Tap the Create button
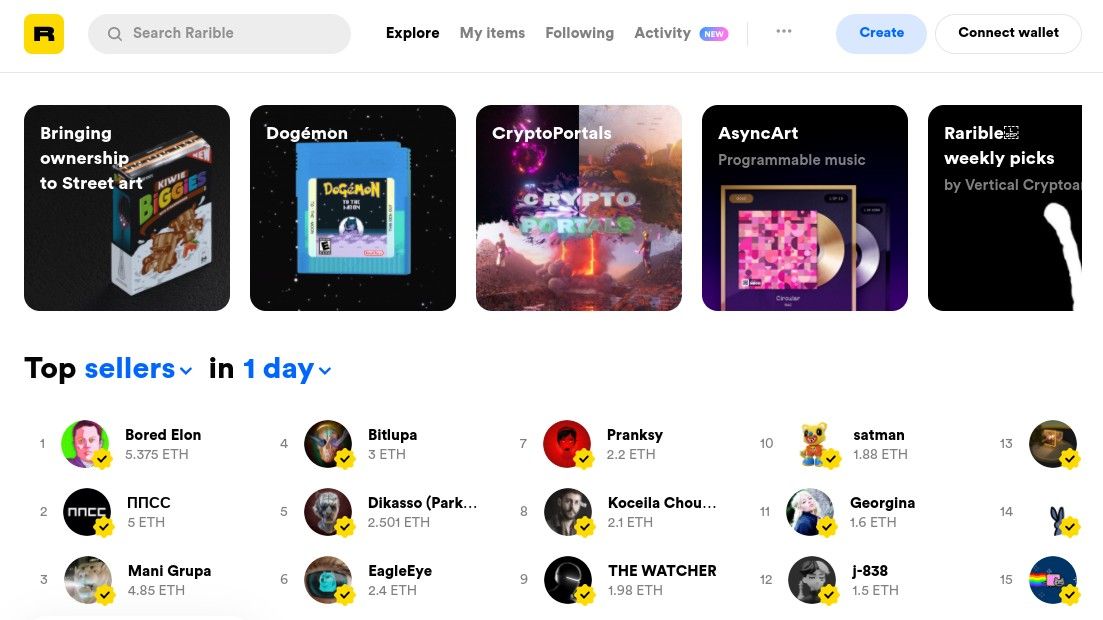The width and height of the screenshot is (1103, 620). tap(881, 33)
